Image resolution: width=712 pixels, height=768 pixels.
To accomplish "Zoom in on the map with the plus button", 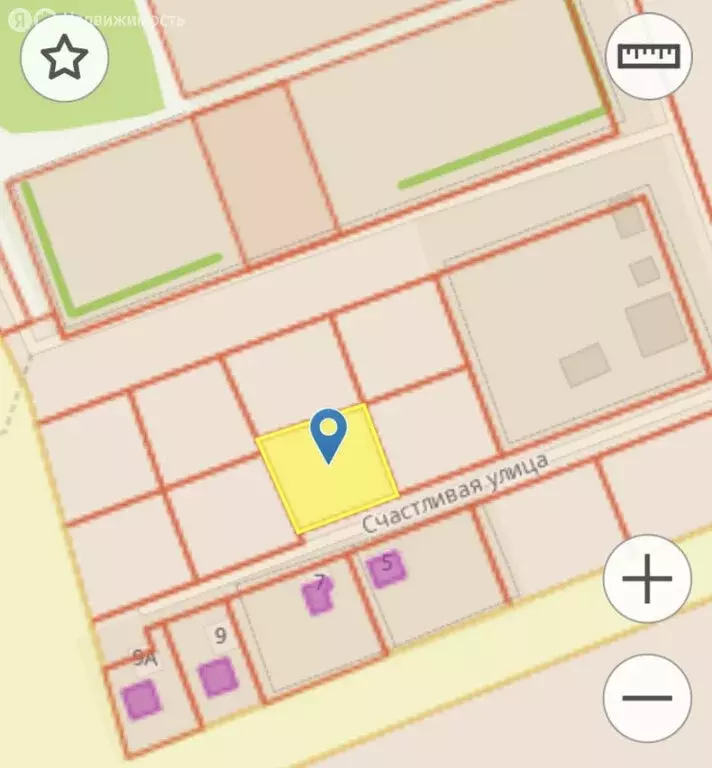I will [x=647, y=579].
